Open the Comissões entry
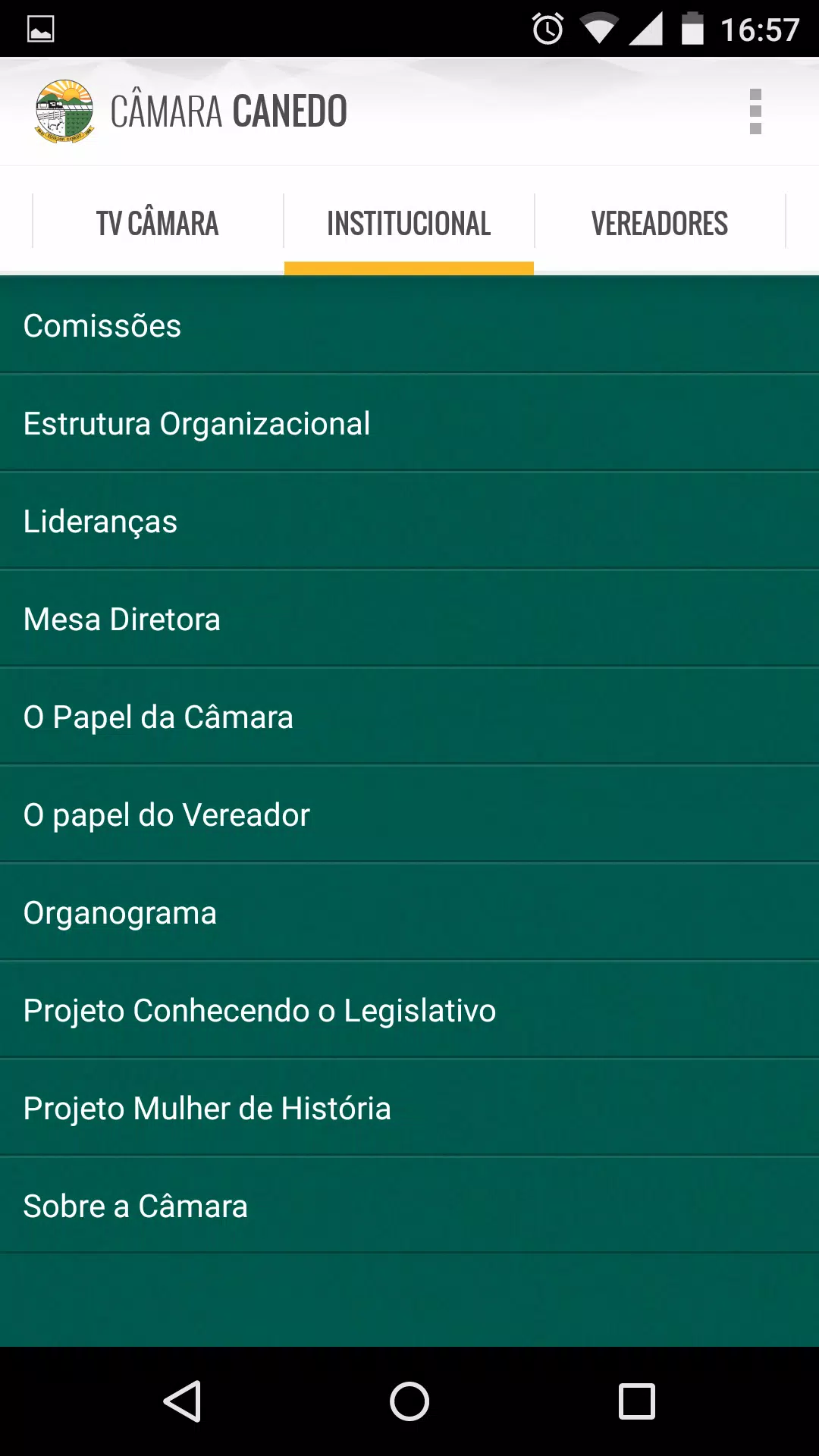Screen dimensions: 819x1456 pos(409,325)
